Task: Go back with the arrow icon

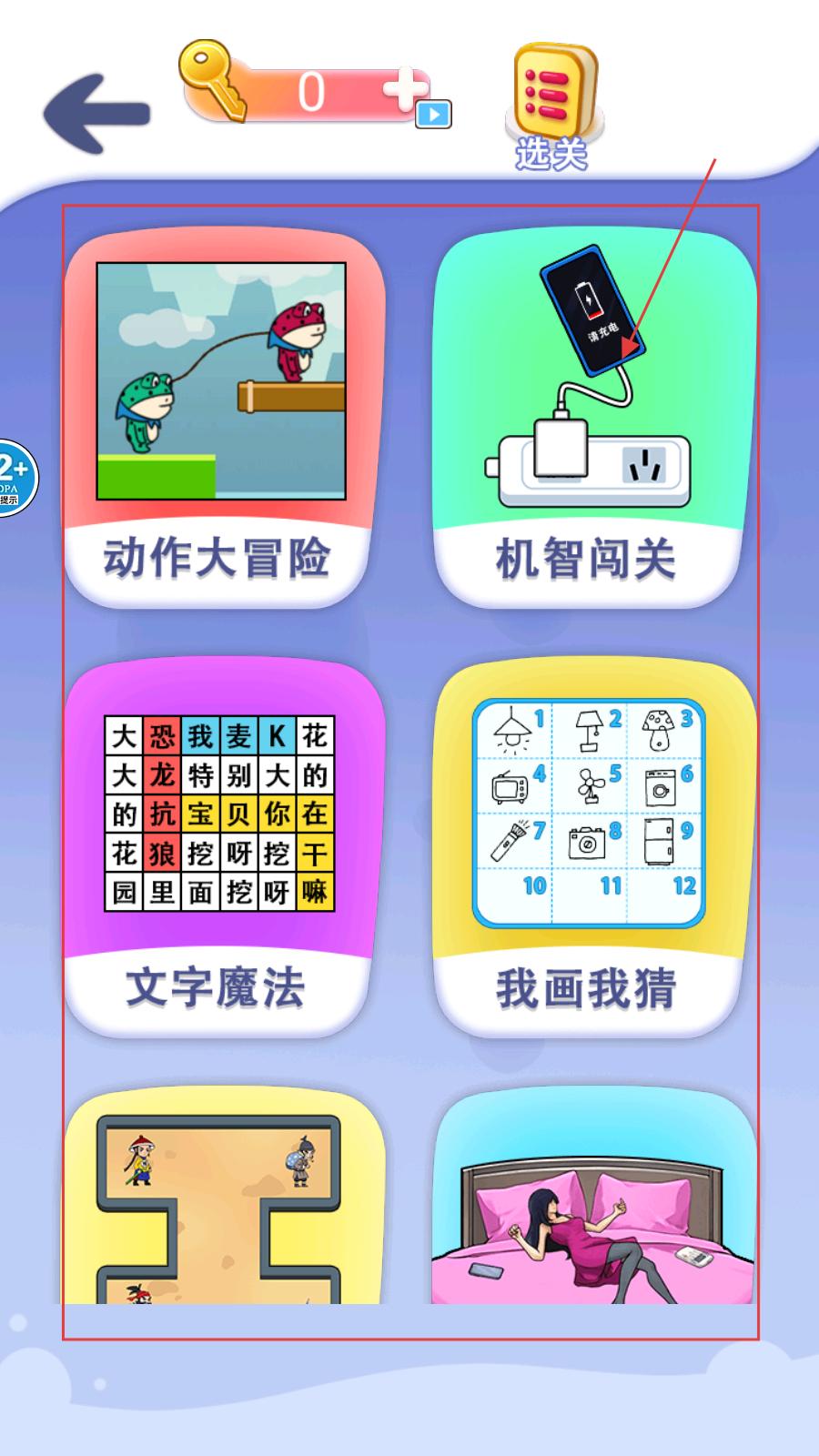Action: point(96,113)
